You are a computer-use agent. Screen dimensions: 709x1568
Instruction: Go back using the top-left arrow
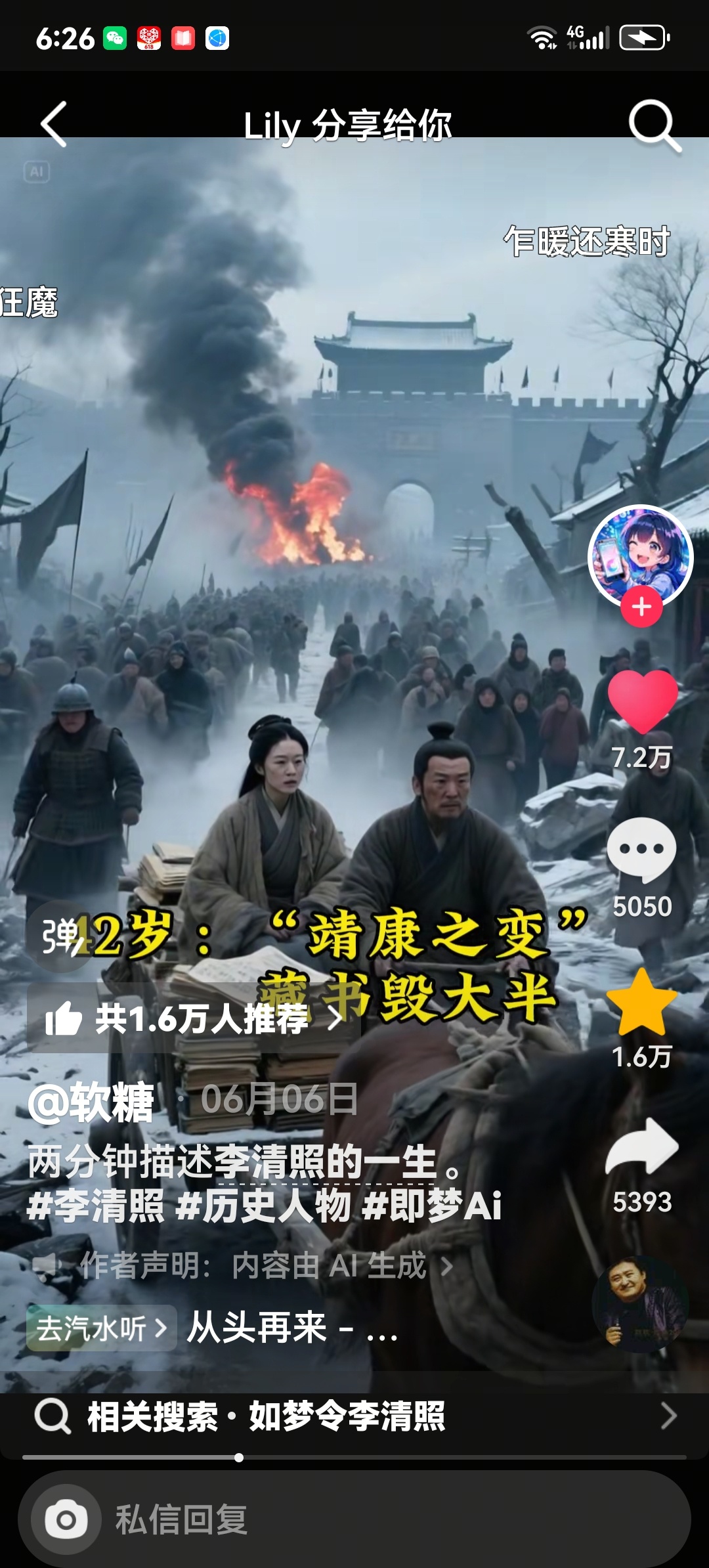pyautogui.click(x=54, y=123)
